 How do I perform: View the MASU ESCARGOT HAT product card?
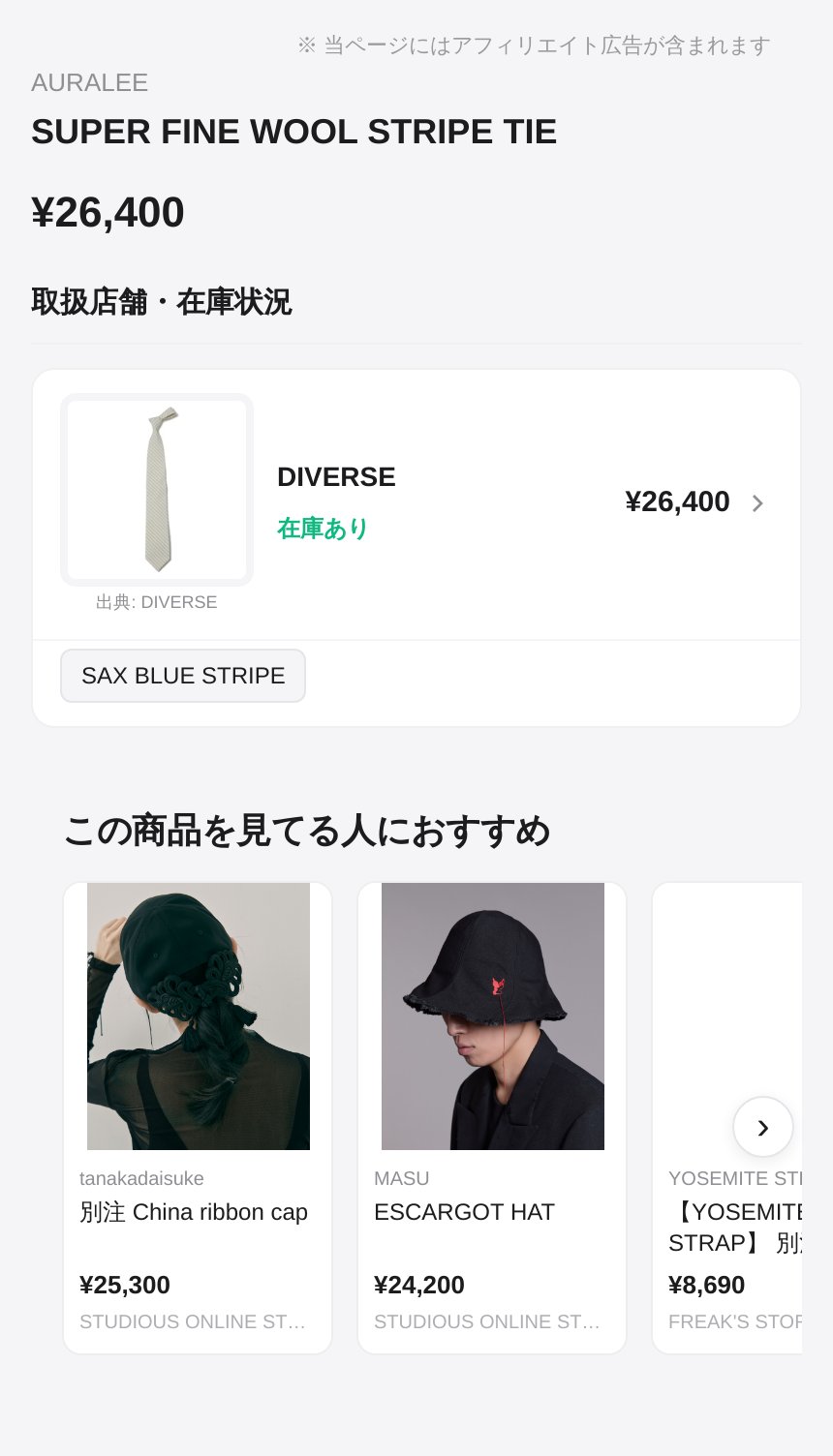492,1116
